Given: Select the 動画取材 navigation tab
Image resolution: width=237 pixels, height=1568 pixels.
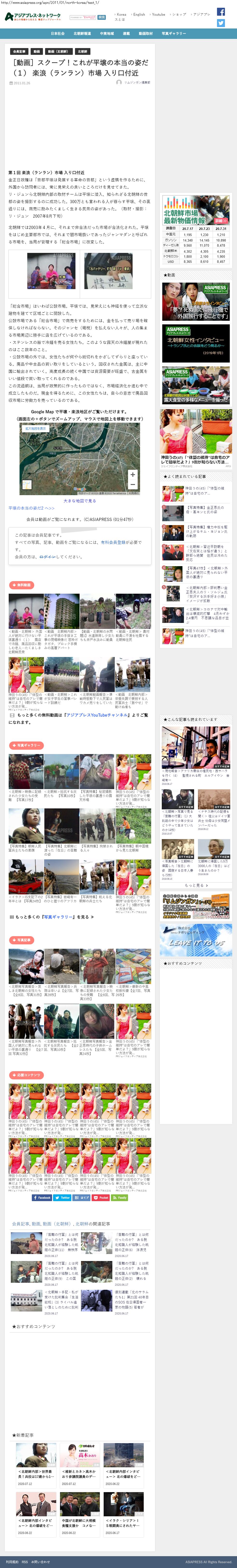Looking at the screenshot, I should [x=146, y=34].
